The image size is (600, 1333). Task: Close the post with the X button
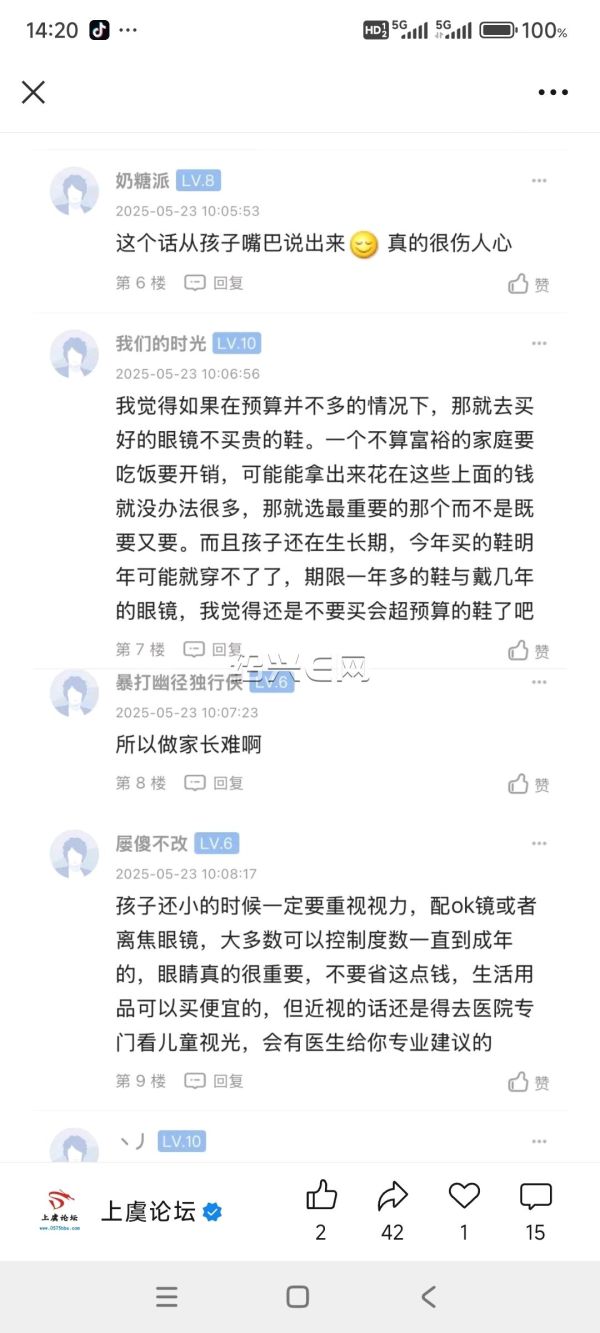[33, 92]
